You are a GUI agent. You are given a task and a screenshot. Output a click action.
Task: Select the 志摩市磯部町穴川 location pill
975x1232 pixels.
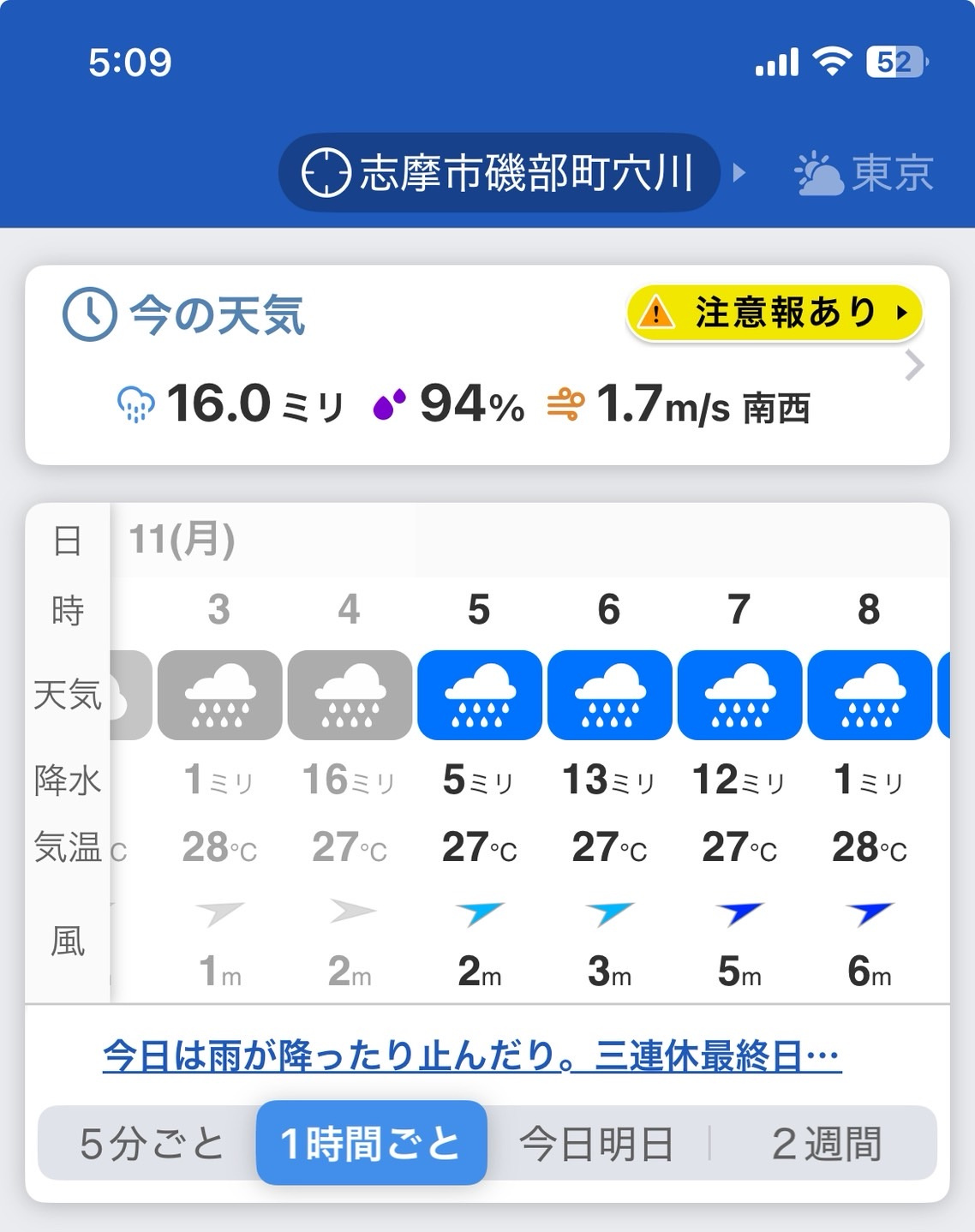click(x=499, y=173)
